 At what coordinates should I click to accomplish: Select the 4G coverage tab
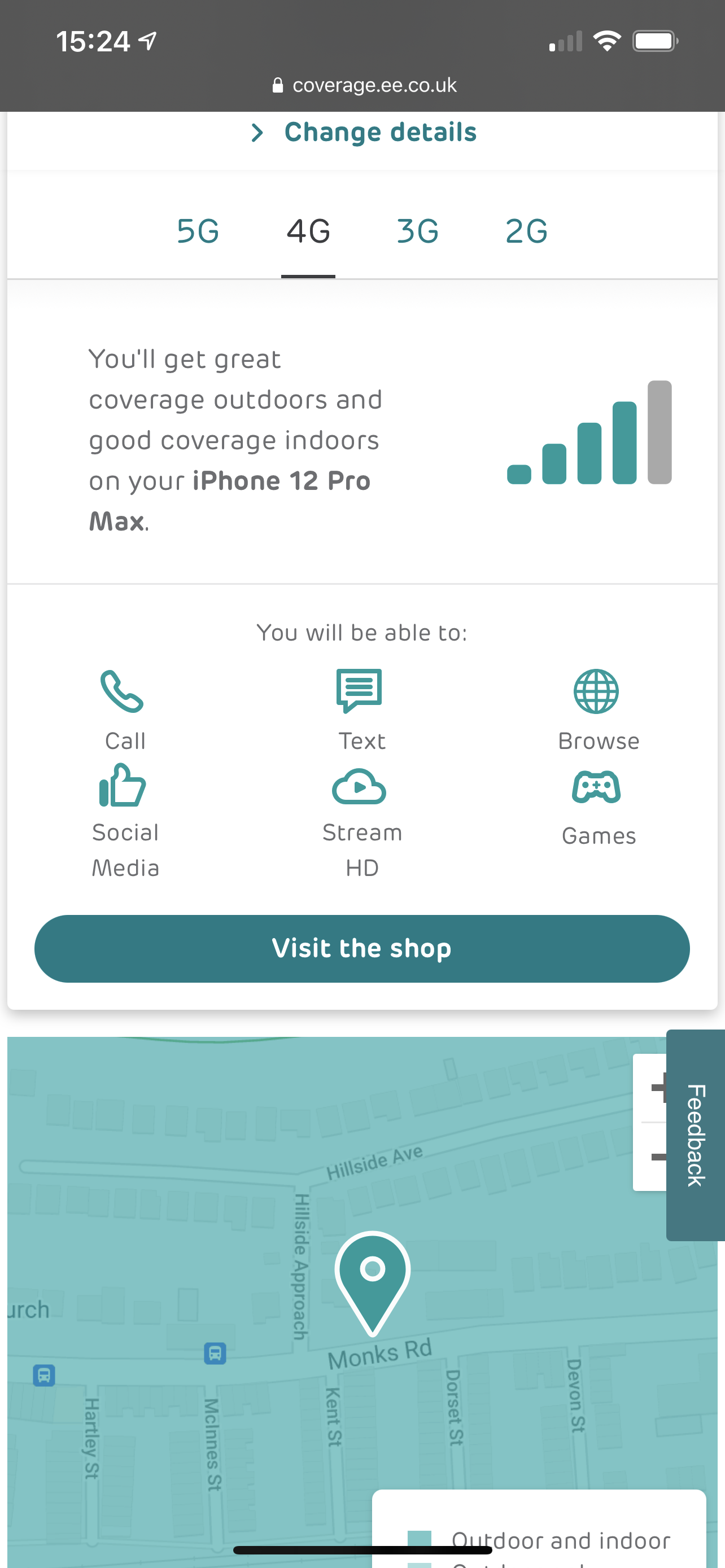click(308, 232)
